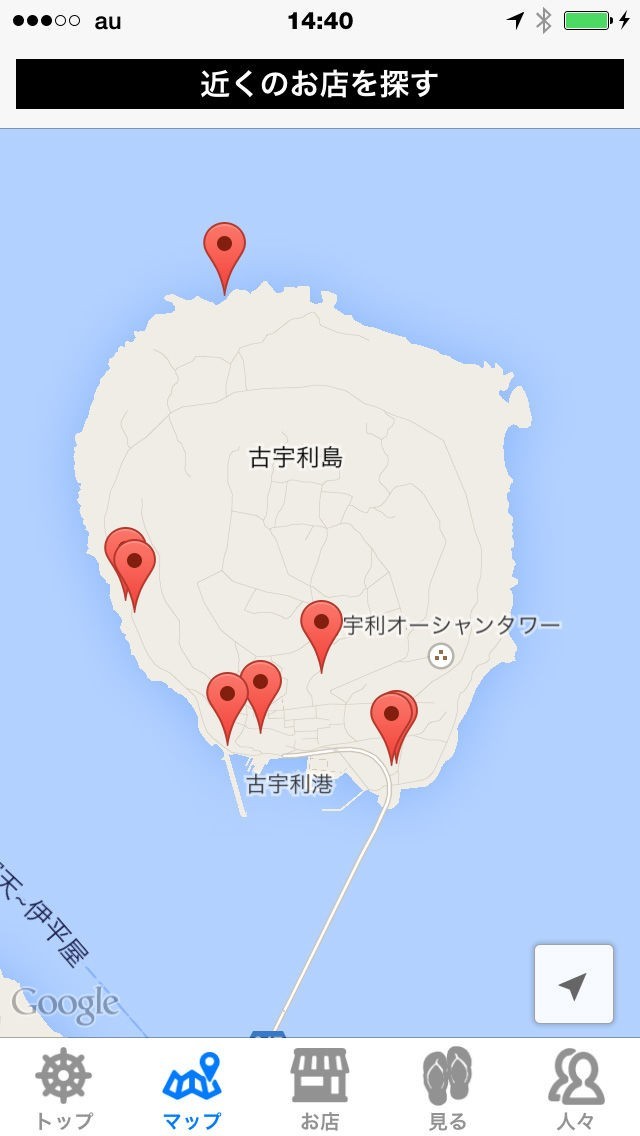Center map on my current location

point(573,984)
